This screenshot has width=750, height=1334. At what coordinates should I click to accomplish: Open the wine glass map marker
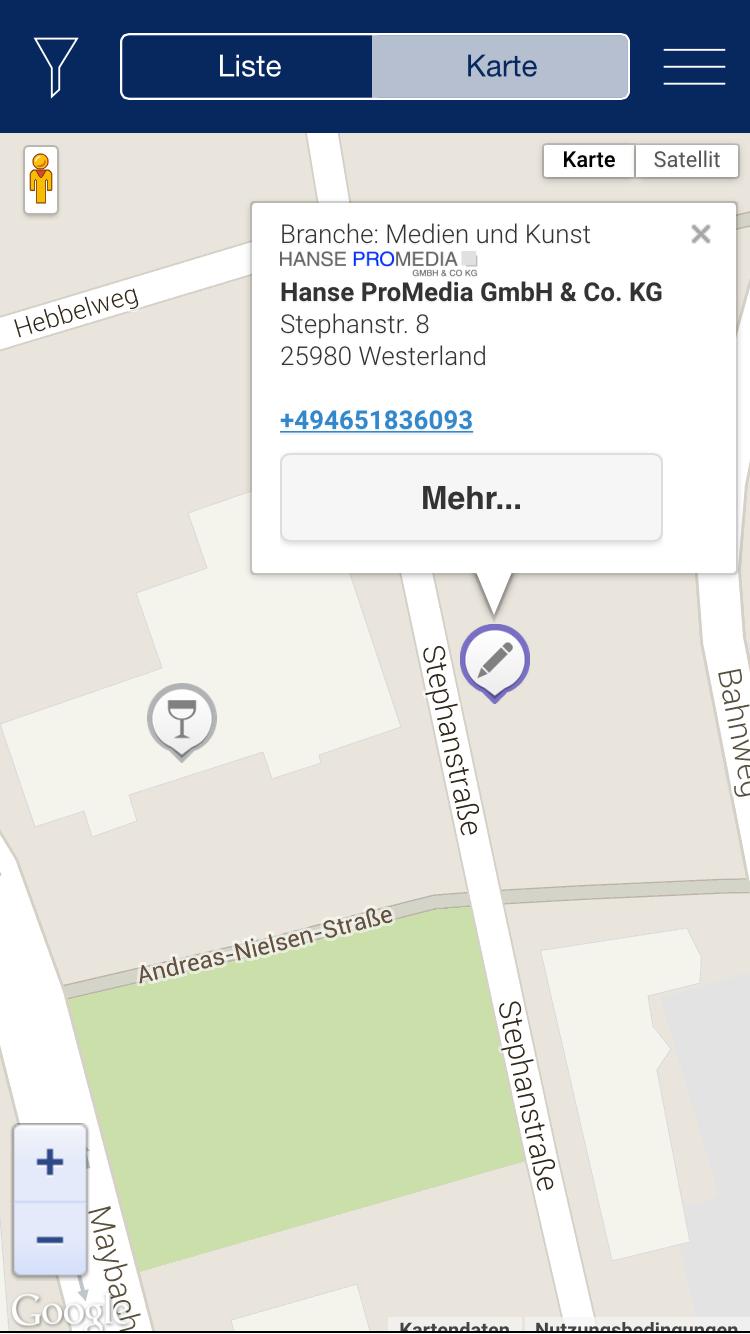[x=181, y=718]
